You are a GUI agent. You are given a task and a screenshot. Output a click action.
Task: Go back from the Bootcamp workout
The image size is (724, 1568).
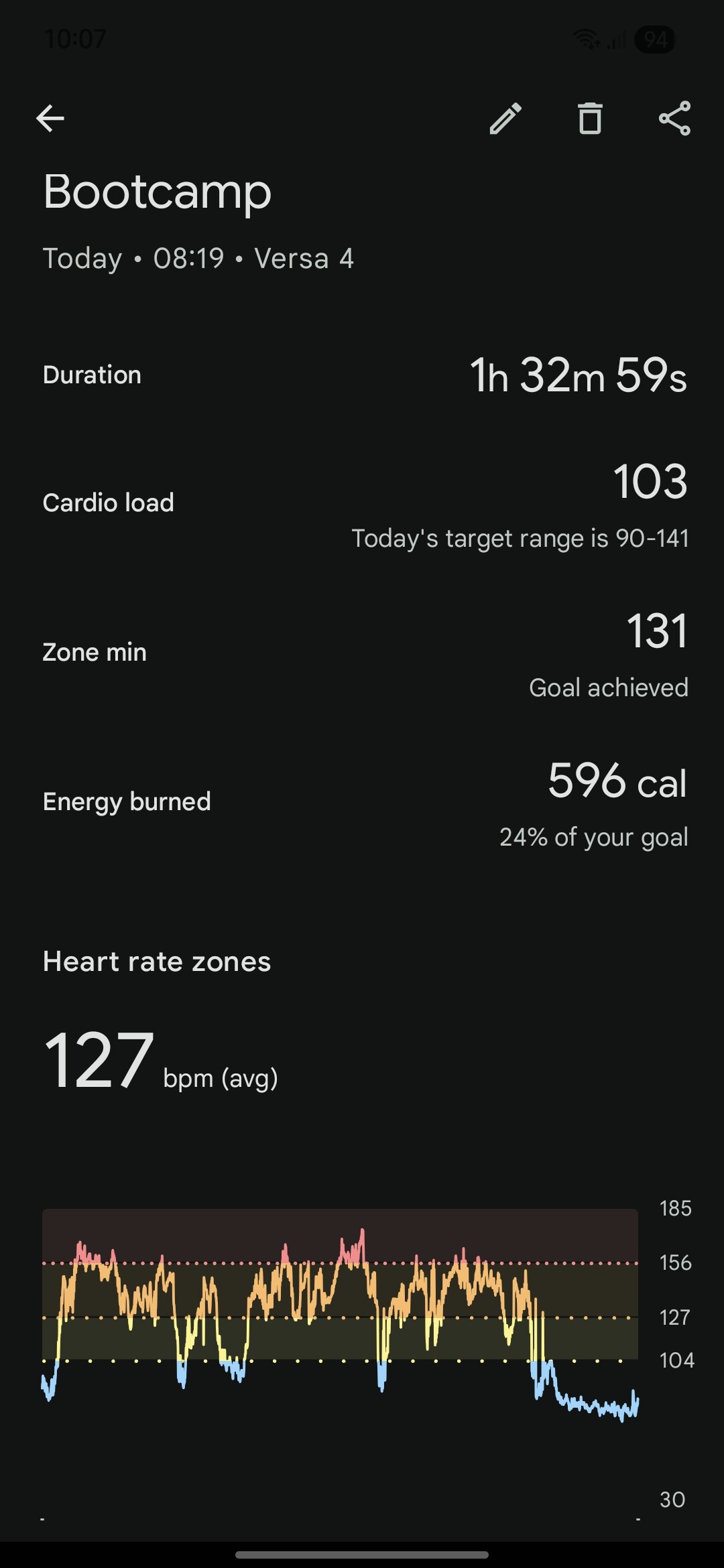pyautogui.click(x=50, y=119)
